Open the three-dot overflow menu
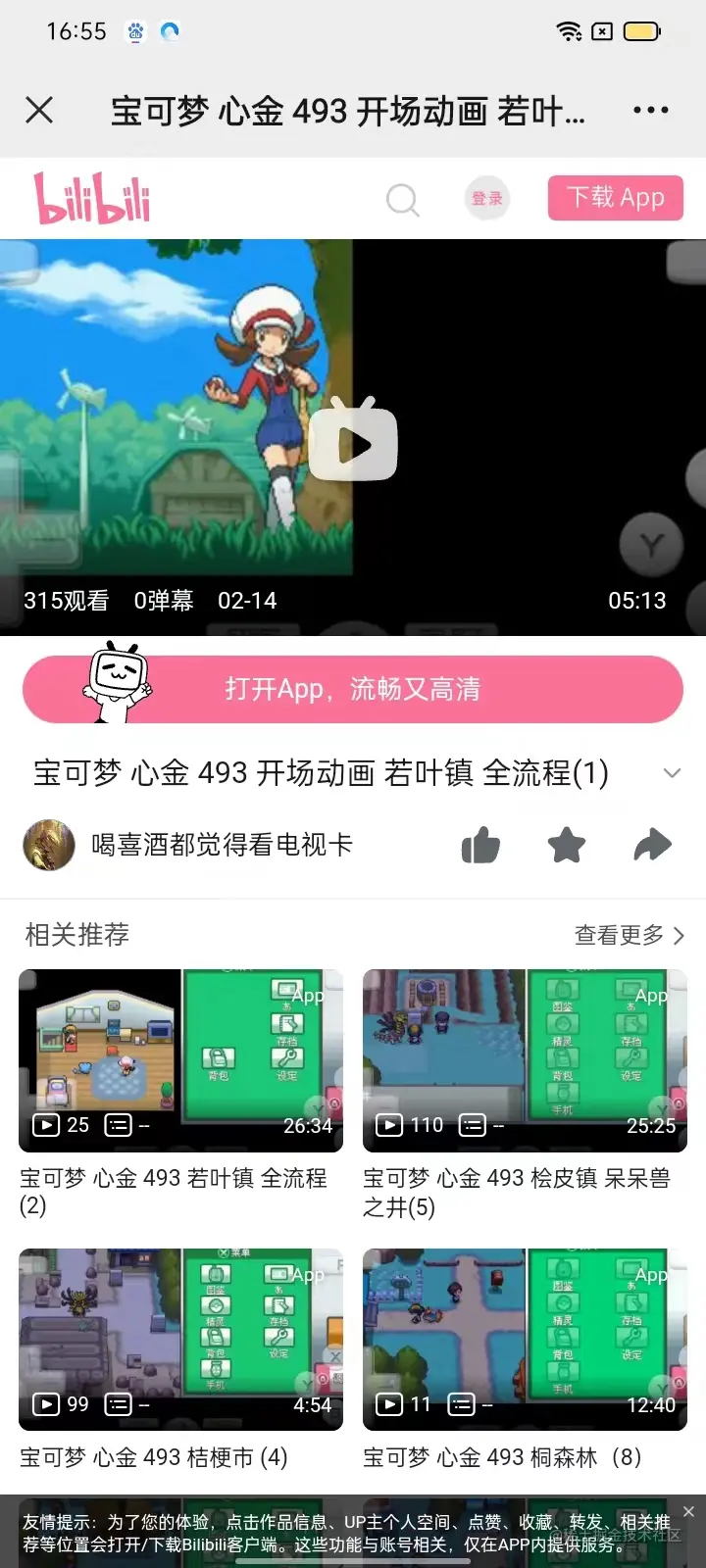 [x=650, y=111]
